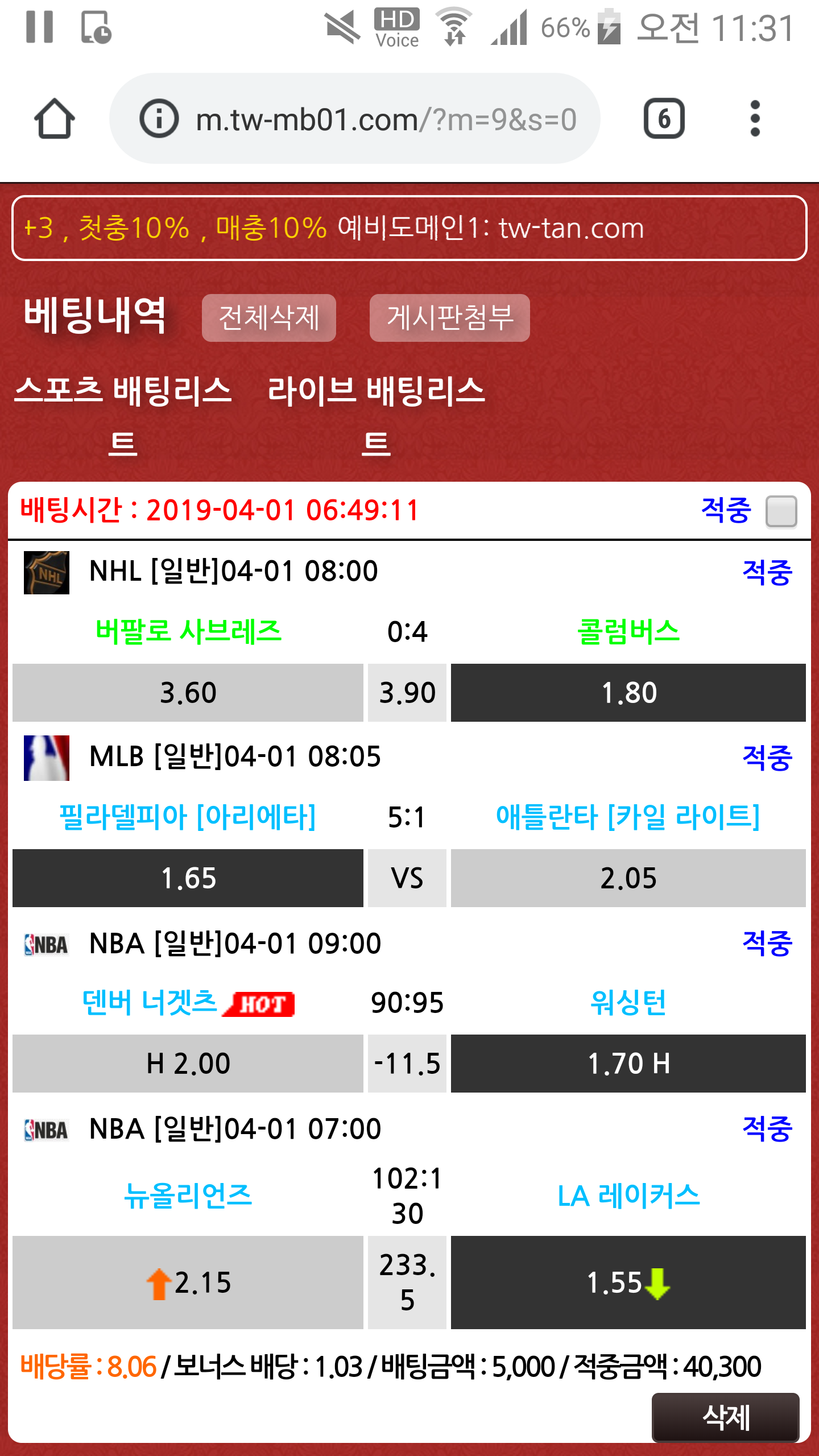The width and height of the screenshot is (819, 1456).
Task: Tap the 게시판첨부 button
Action: pyautogui.click(x=449, y=318)
